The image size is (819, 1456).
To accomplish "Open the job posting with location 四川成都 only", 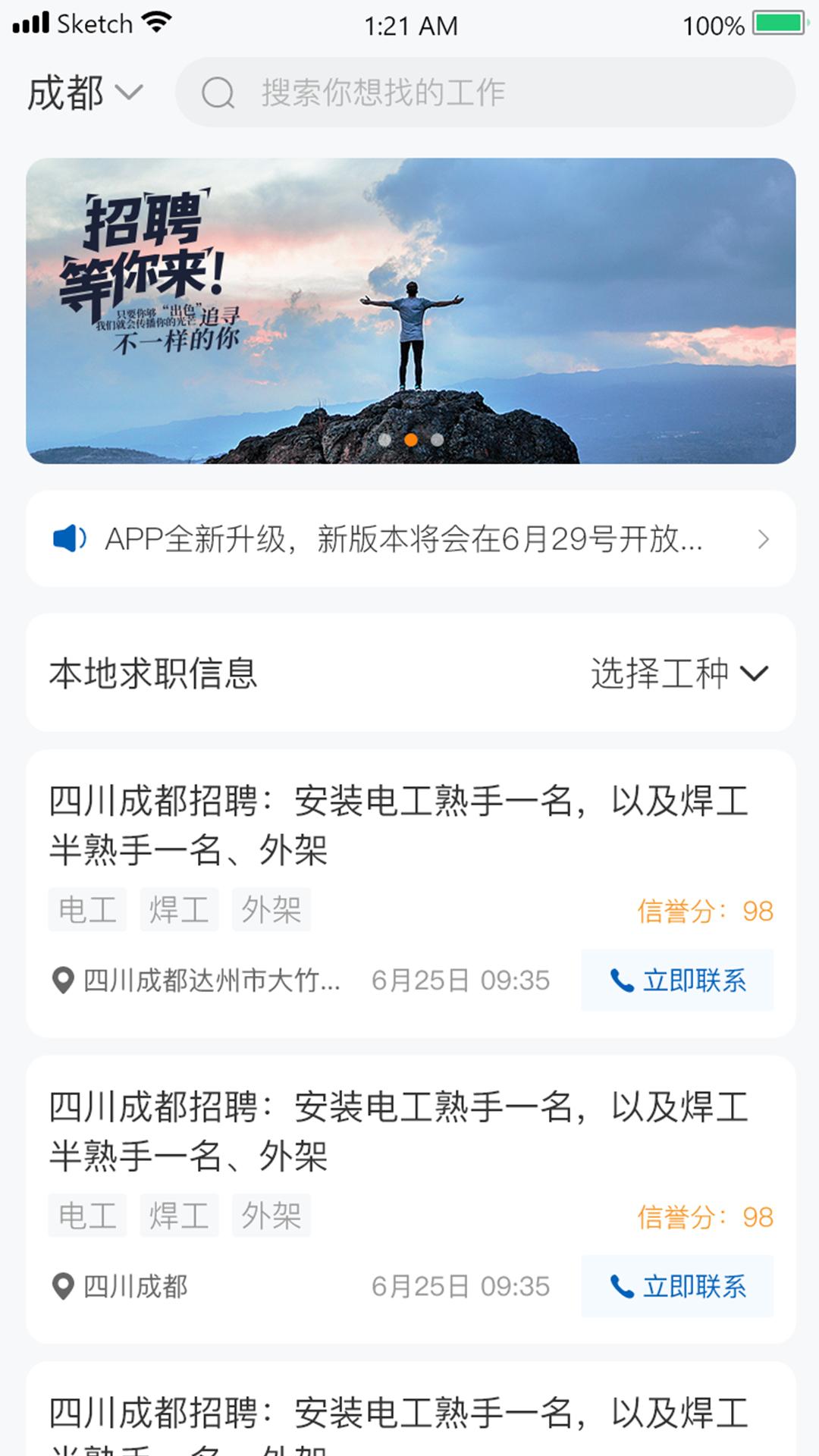I will point(398,1131).
